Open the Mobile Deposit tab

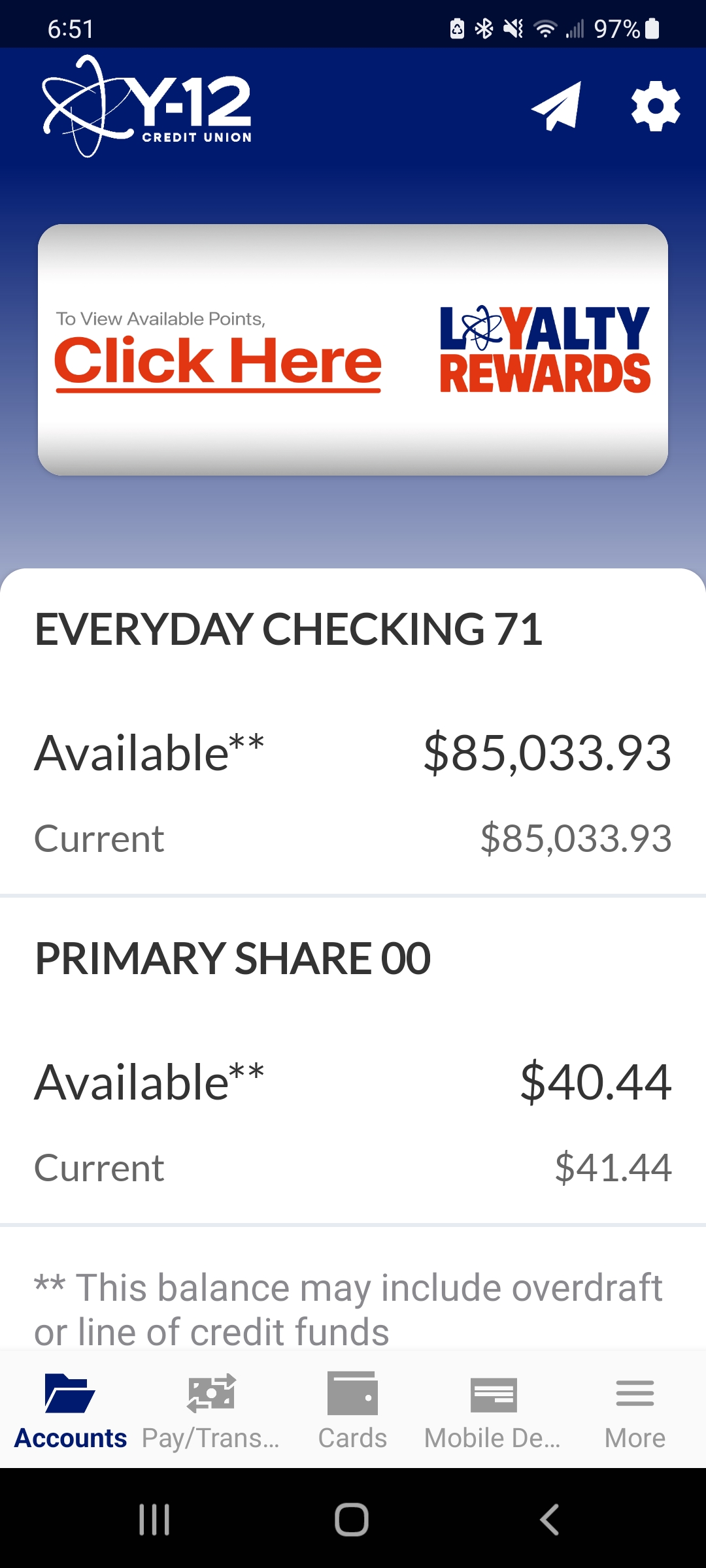click(494, 1410)
